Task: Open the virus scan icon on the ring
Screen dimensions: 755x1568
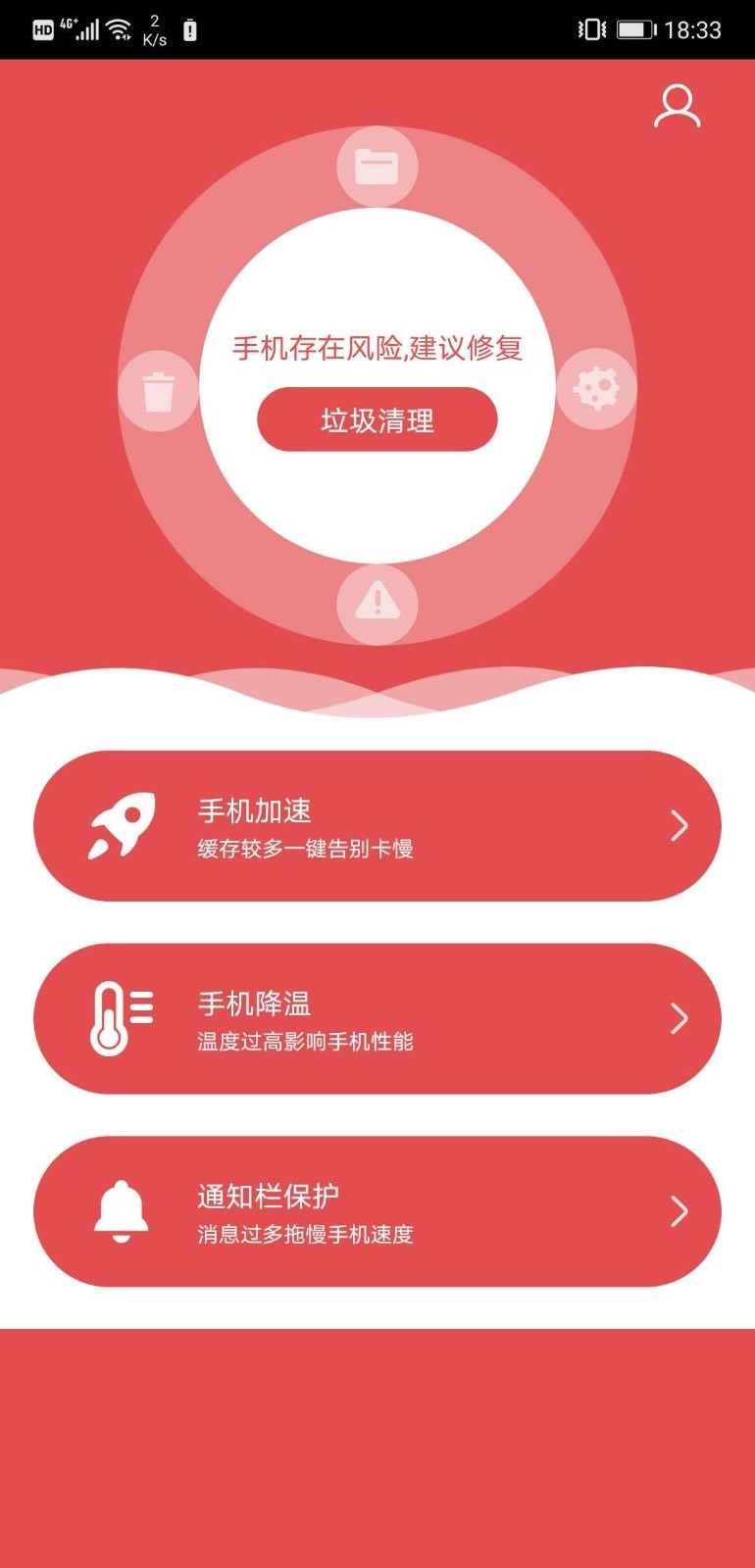Action: pyautogui.click(x=596, y=389)
